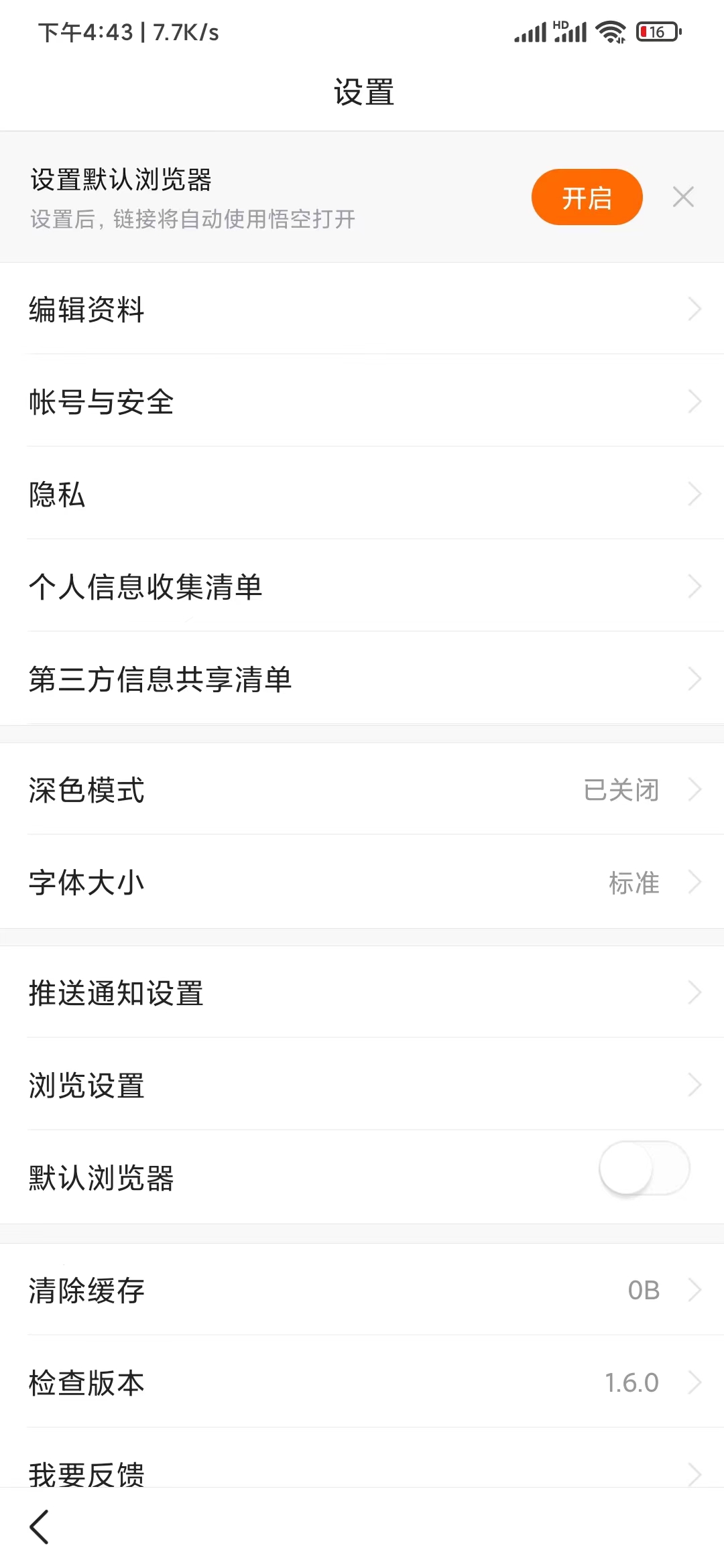Image resolution: width=724 pixels, height=1568 pixels.
Task: View the 个人信息收集清单 list
Action: (x=362, y=586)
